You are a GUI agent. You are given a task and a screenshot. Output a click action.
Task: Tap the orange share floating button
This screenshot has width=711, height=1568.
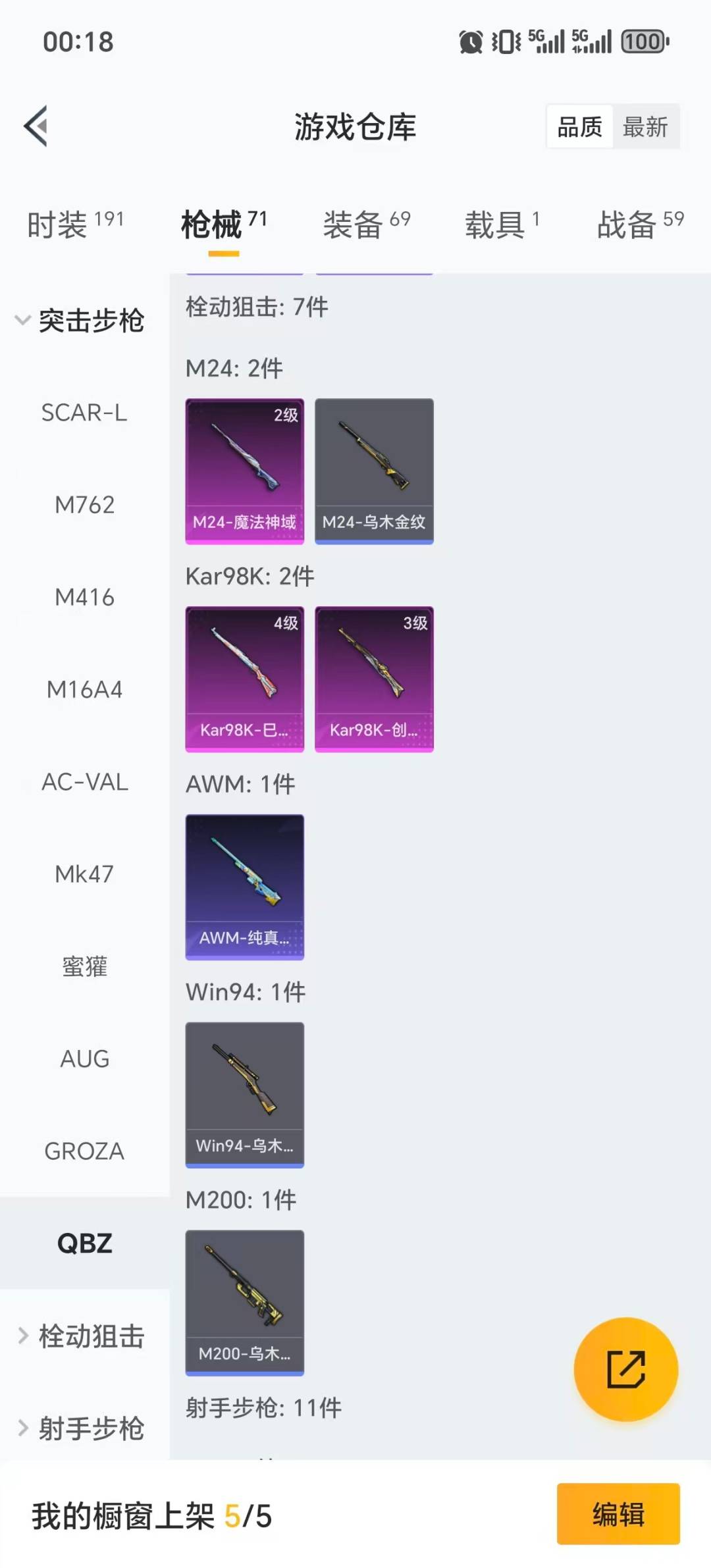pyautogui.click(x=625, y=1369)
